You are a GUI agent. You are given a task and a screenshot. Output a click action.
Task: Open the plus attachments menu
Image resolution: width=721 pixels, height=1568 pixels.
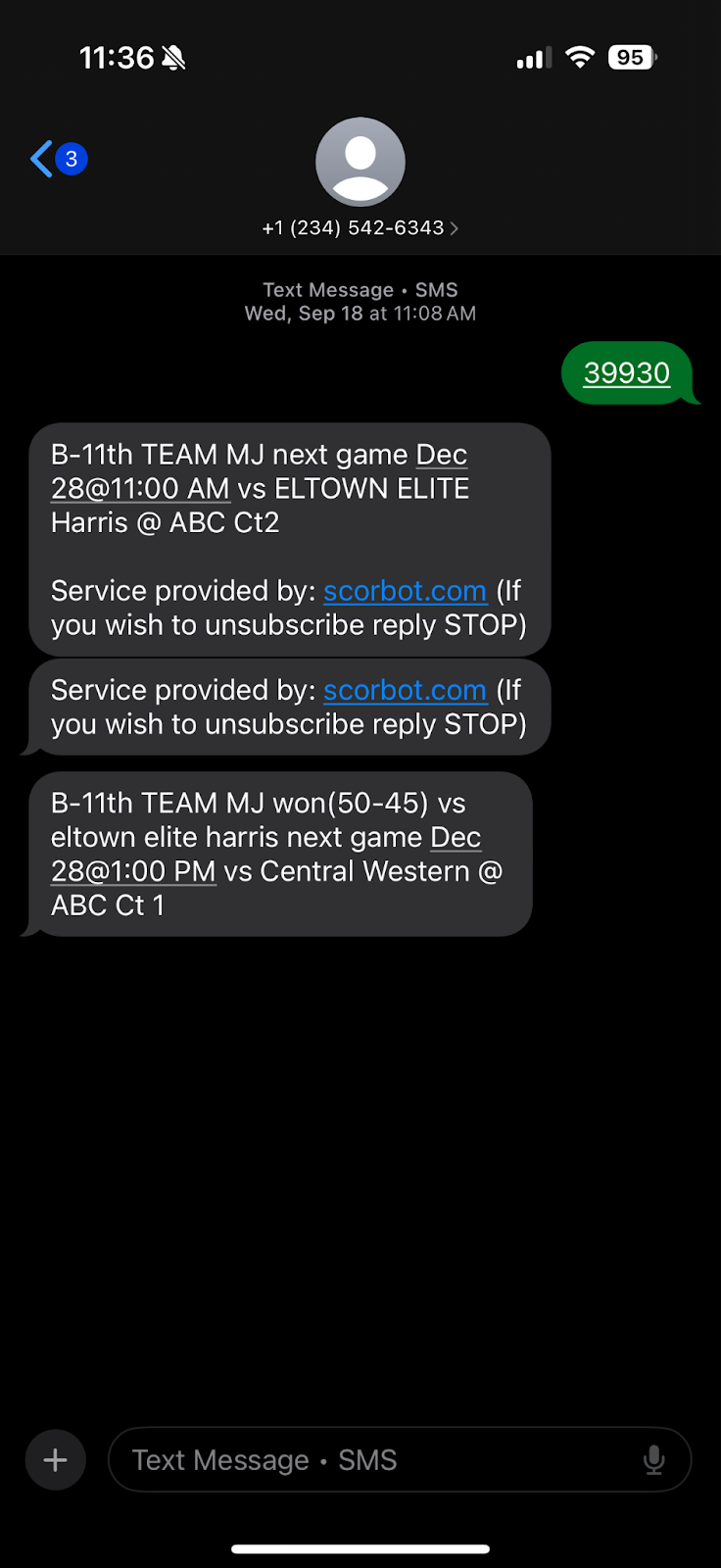[x=56, y=1460]
